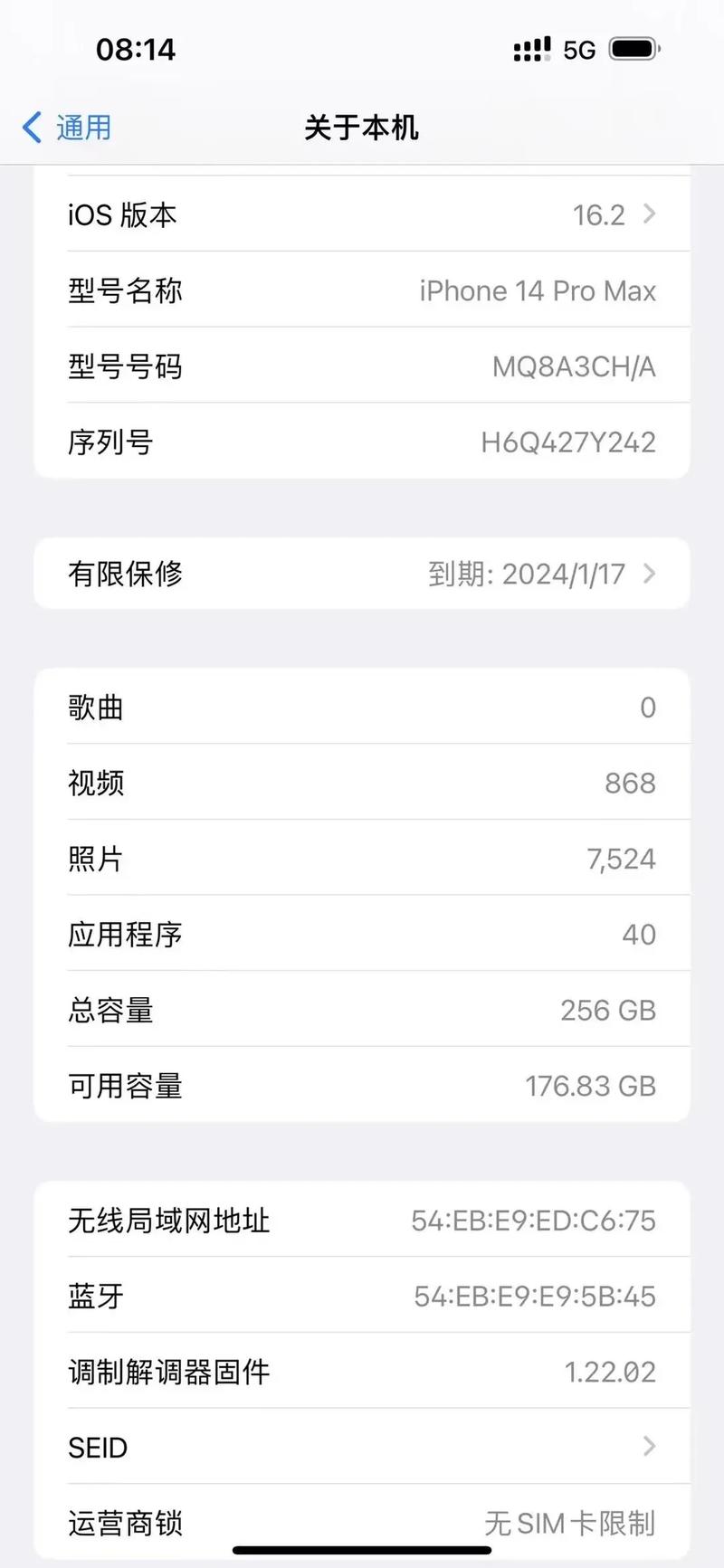The image size is (724, 1568).
Task: Open 有限保修 warranty details
Action: pyautogui.click(x=362, y=574)
